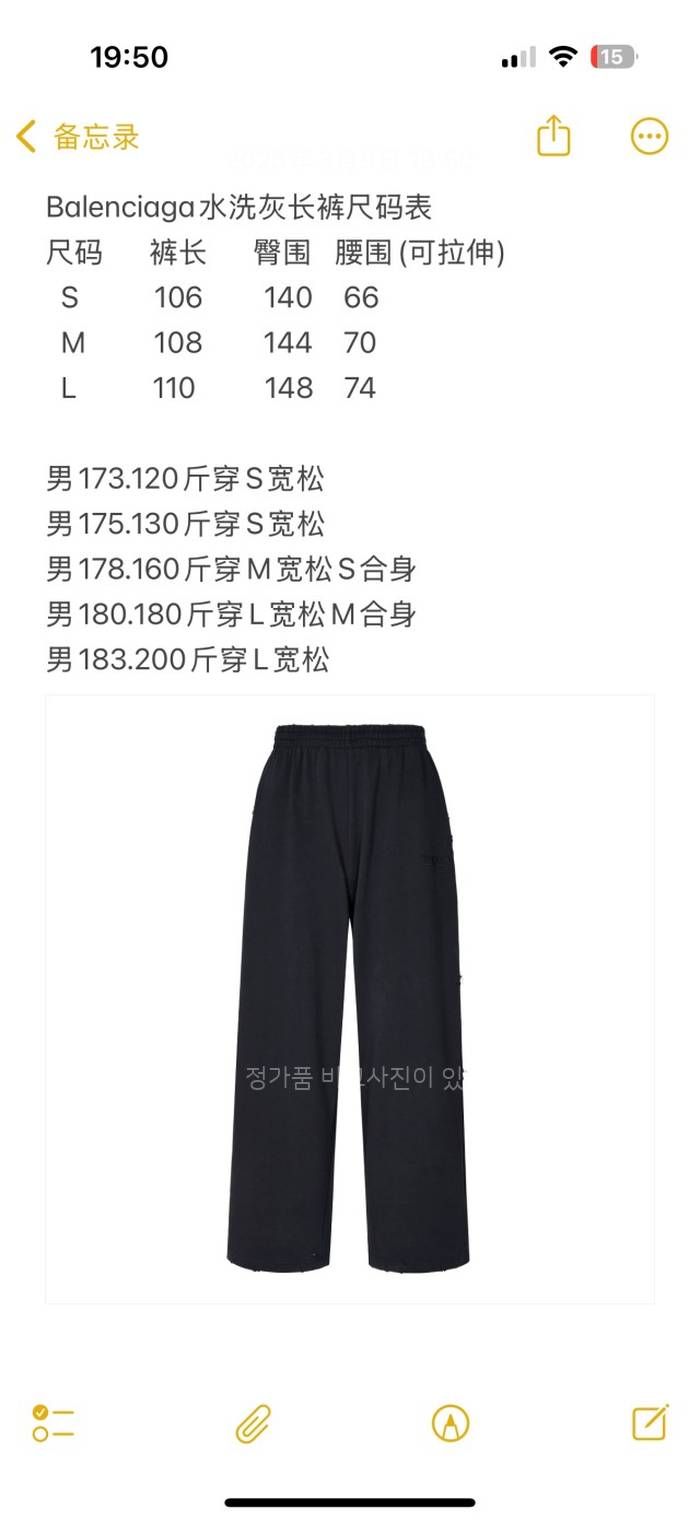700x1521 pixels.
Task: Compose a new note
Action: 649,1422
